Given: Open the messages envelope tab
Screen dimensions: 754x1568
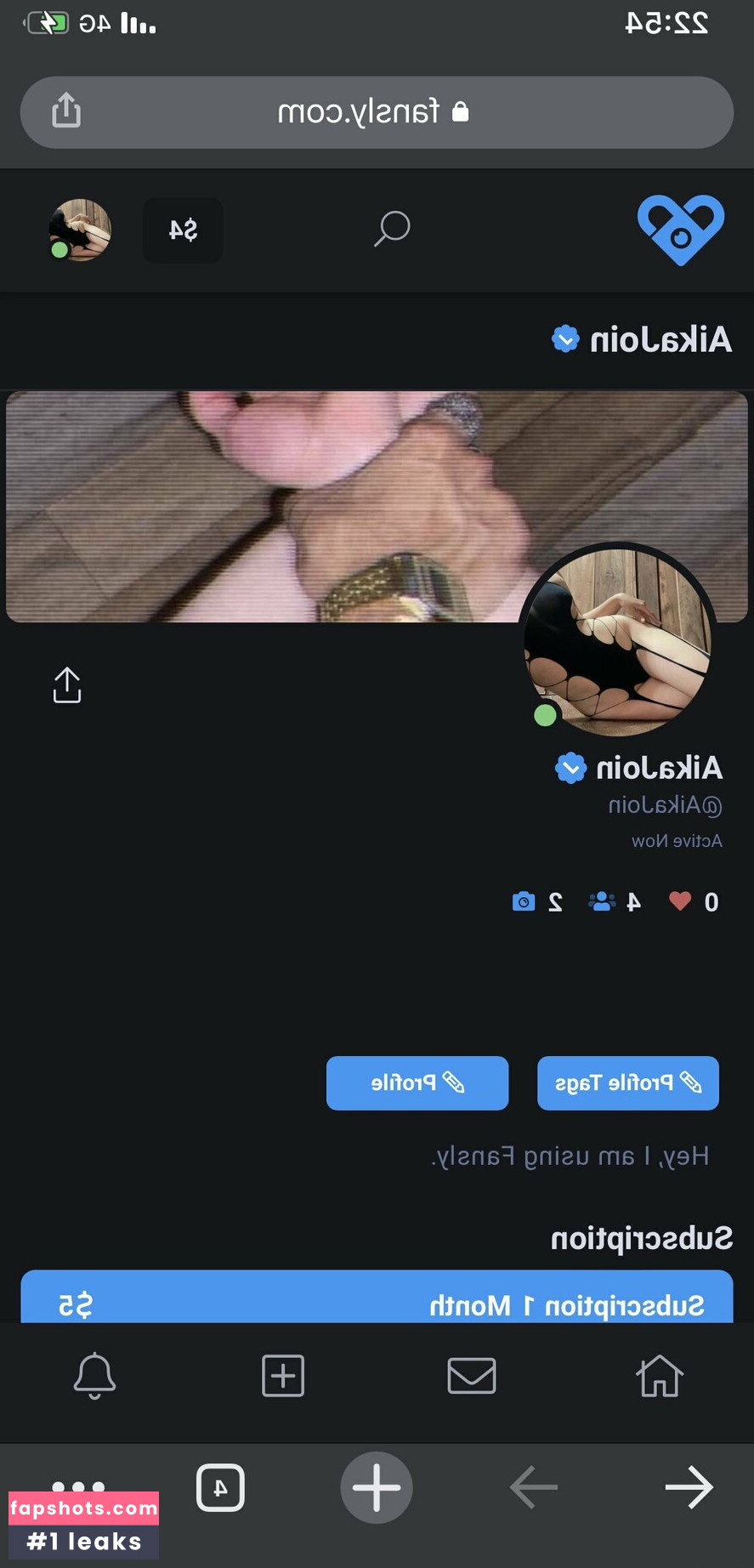Looking at the screenshot, I should tap(472, 1376).
